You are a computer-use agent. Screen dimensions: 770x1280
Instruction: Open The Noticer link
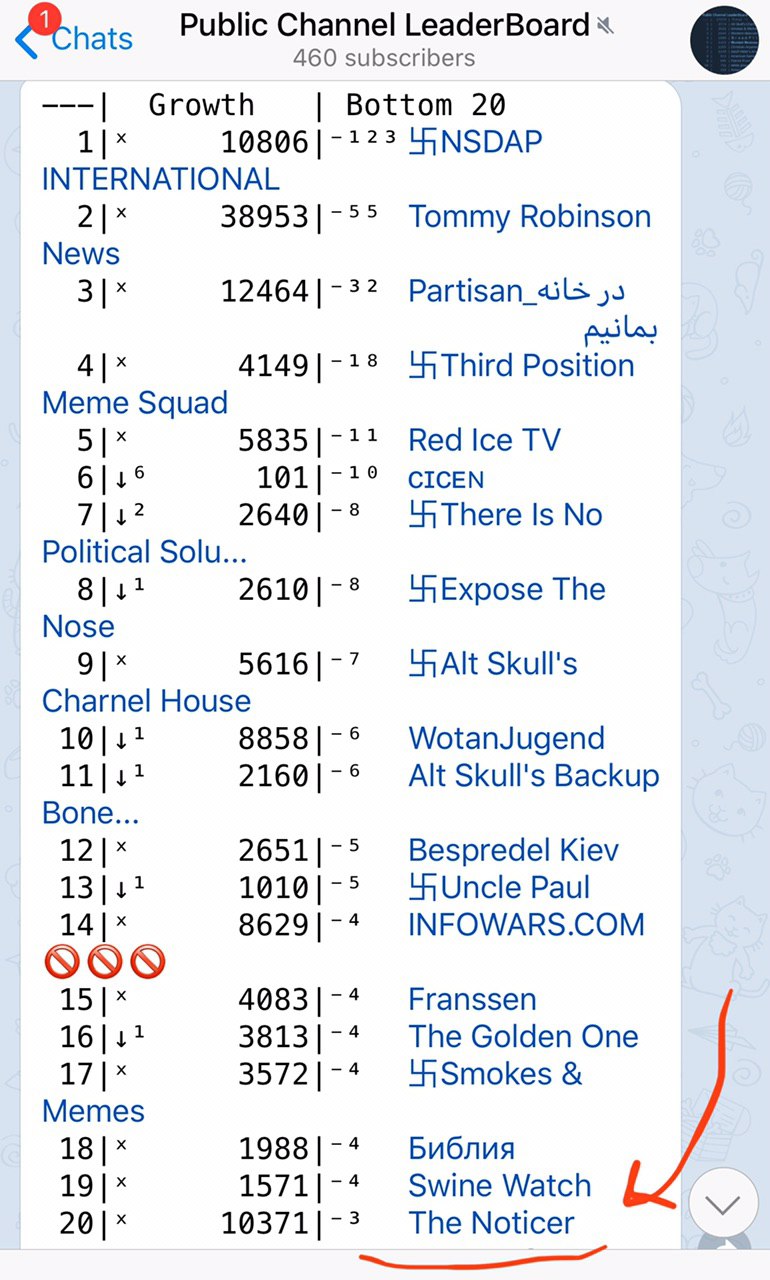[x=491, y=1223]
